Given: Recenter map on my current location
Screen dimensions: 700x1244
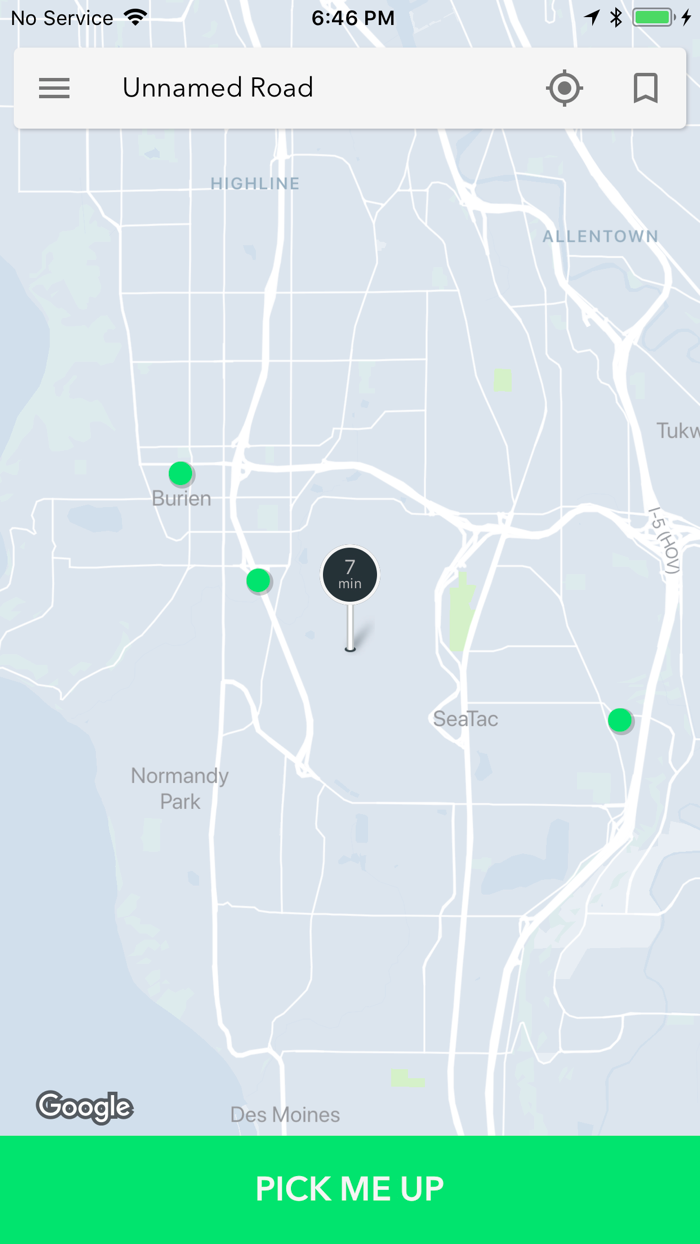Looking at the screenshot, I should 564,88.
